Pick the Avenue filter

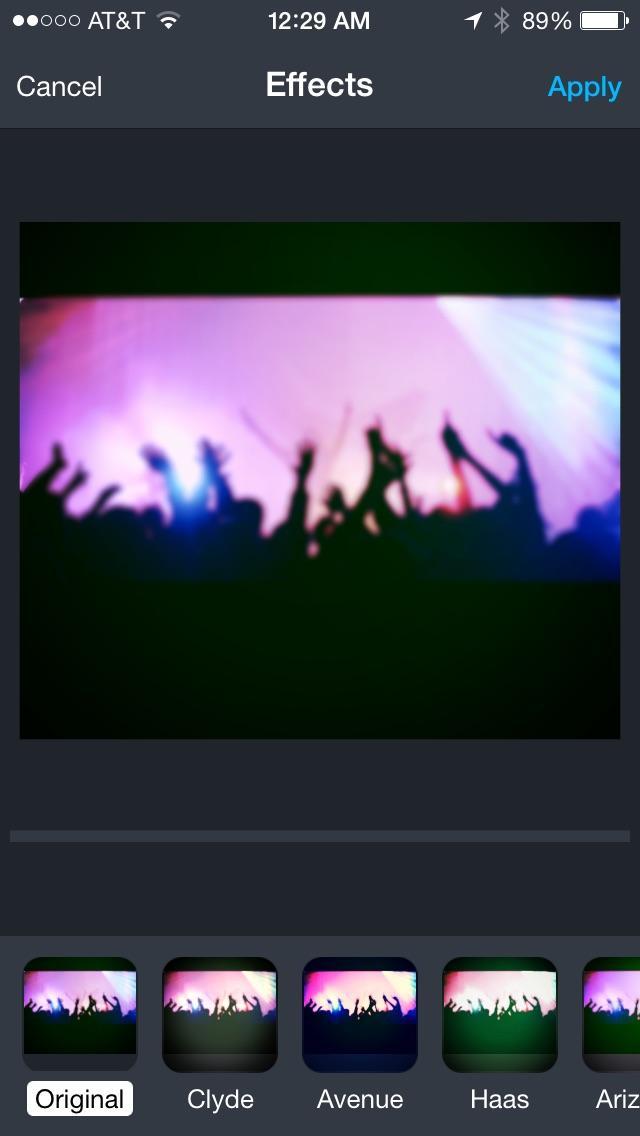(360, 1014)
